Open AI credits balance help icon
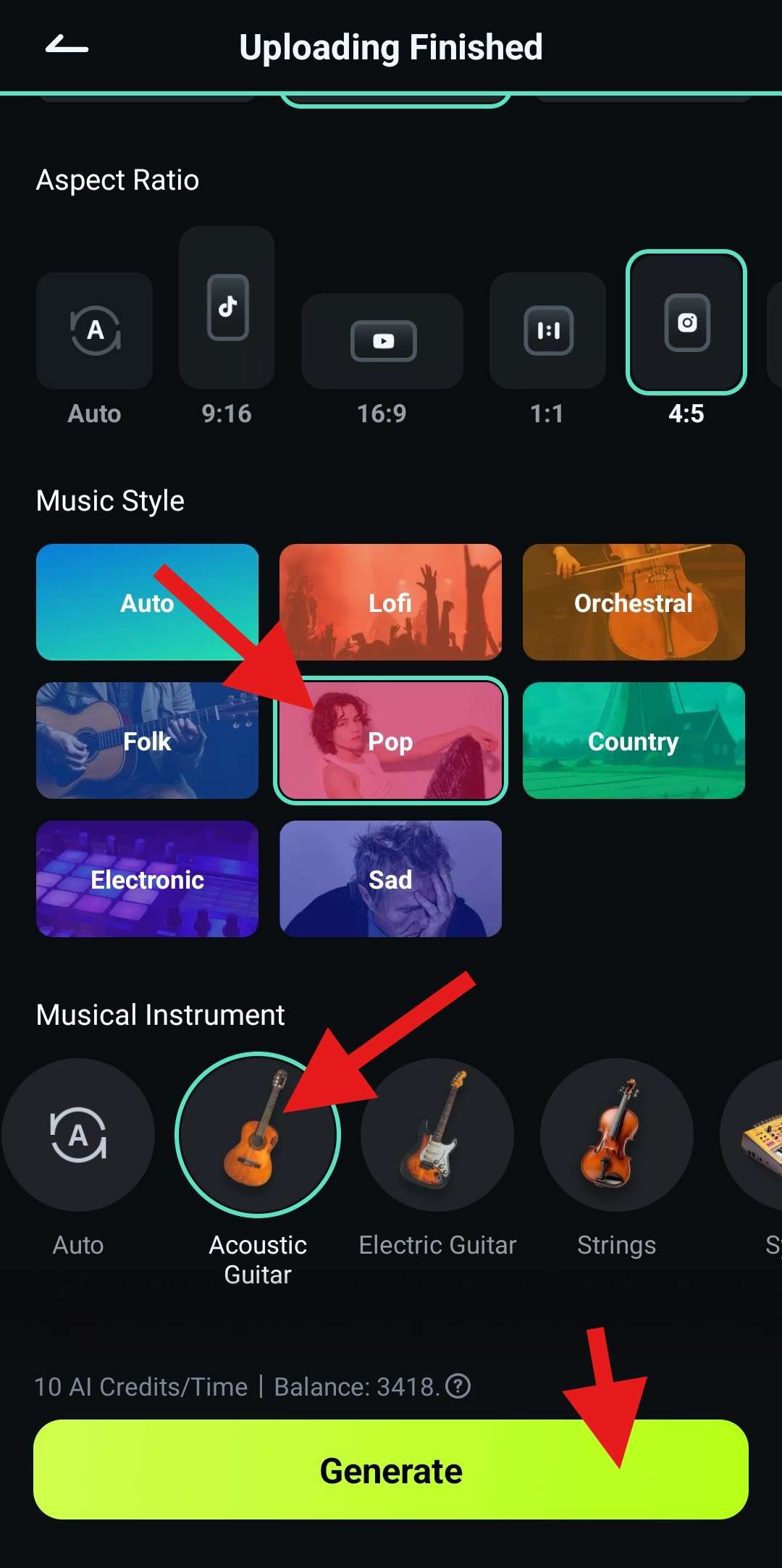 click(458, 1386)
